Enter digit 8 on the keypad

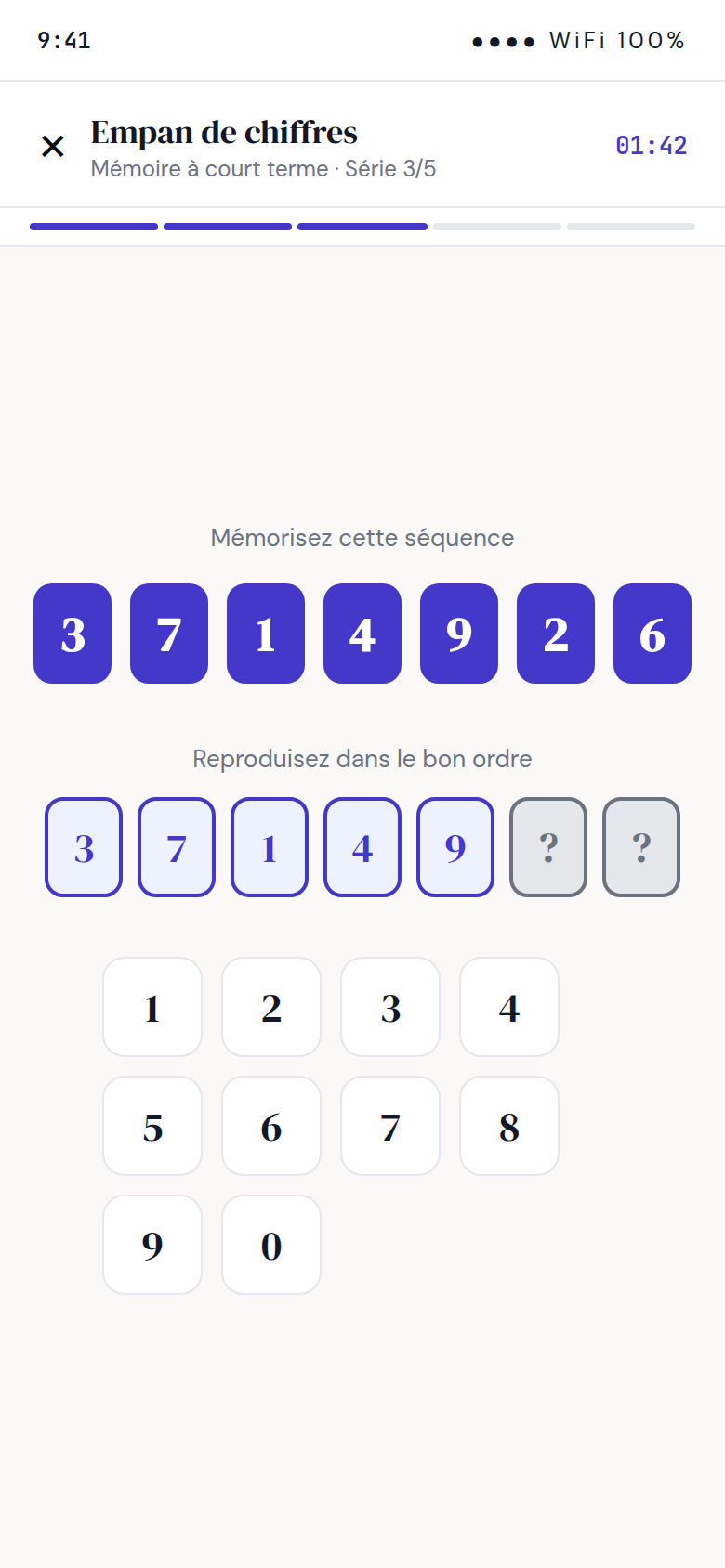509,1126
